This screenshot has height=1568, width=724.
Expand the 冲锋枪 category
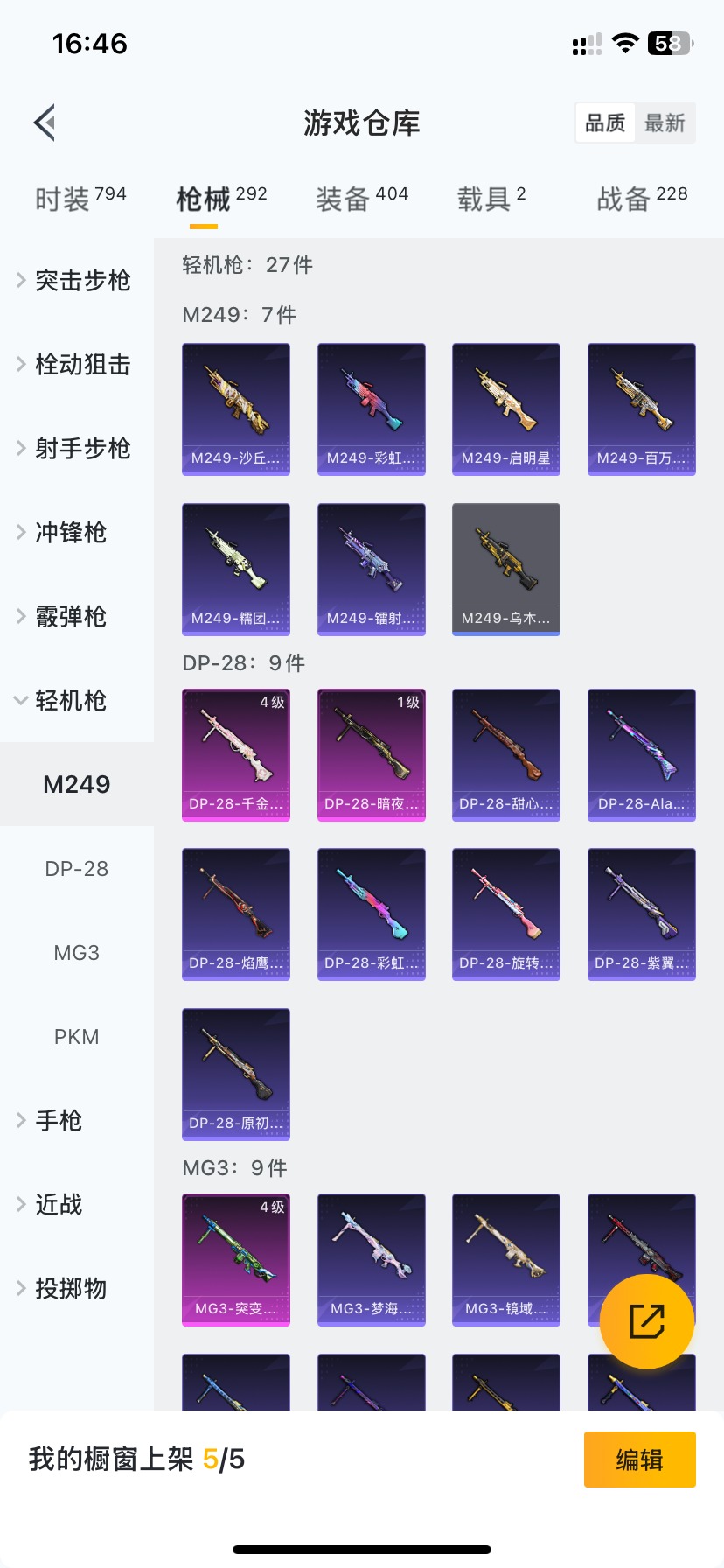63,532
